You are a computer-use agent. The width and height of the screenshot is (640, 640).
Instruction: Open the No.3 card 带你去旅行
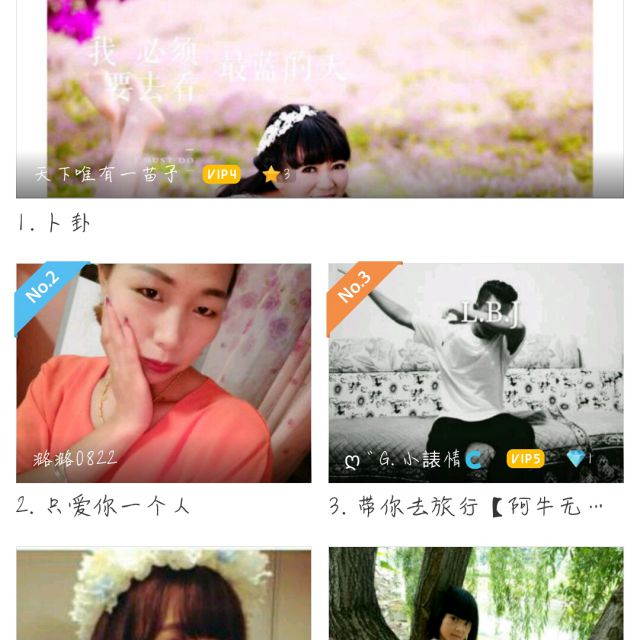[475, 373]
